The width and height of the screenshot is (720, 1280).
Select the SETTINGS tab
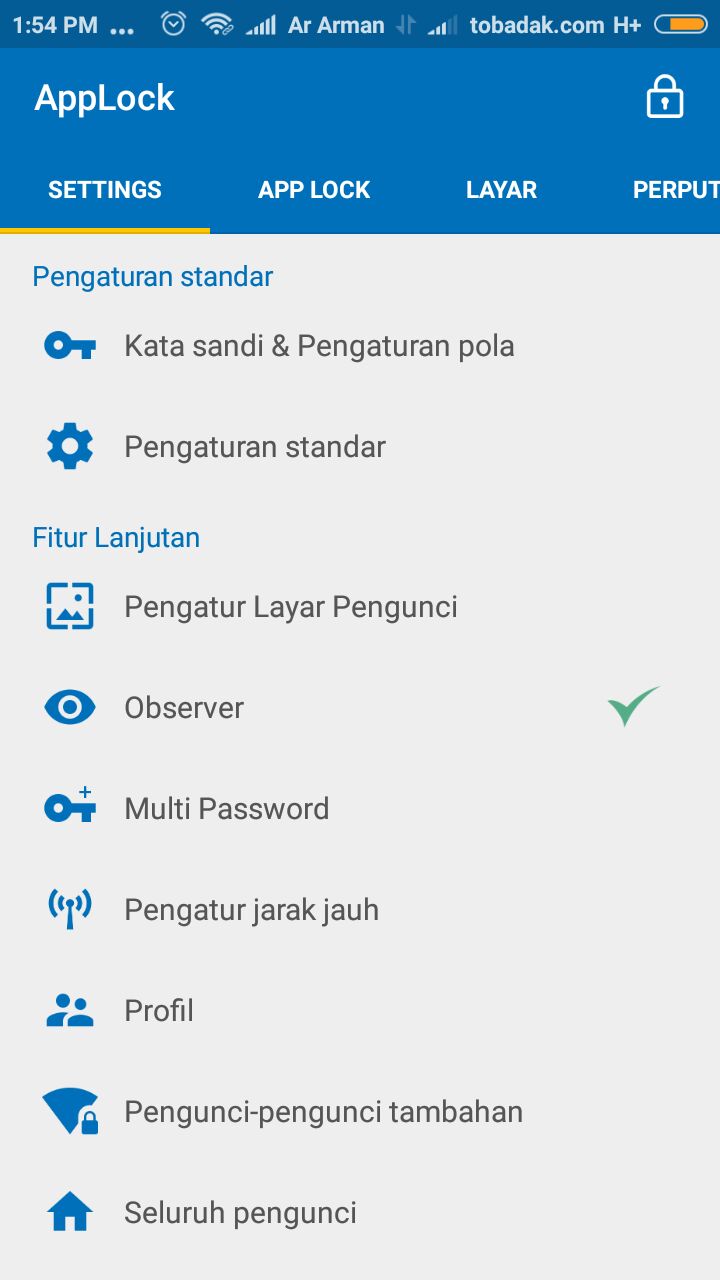click(105, 190)
